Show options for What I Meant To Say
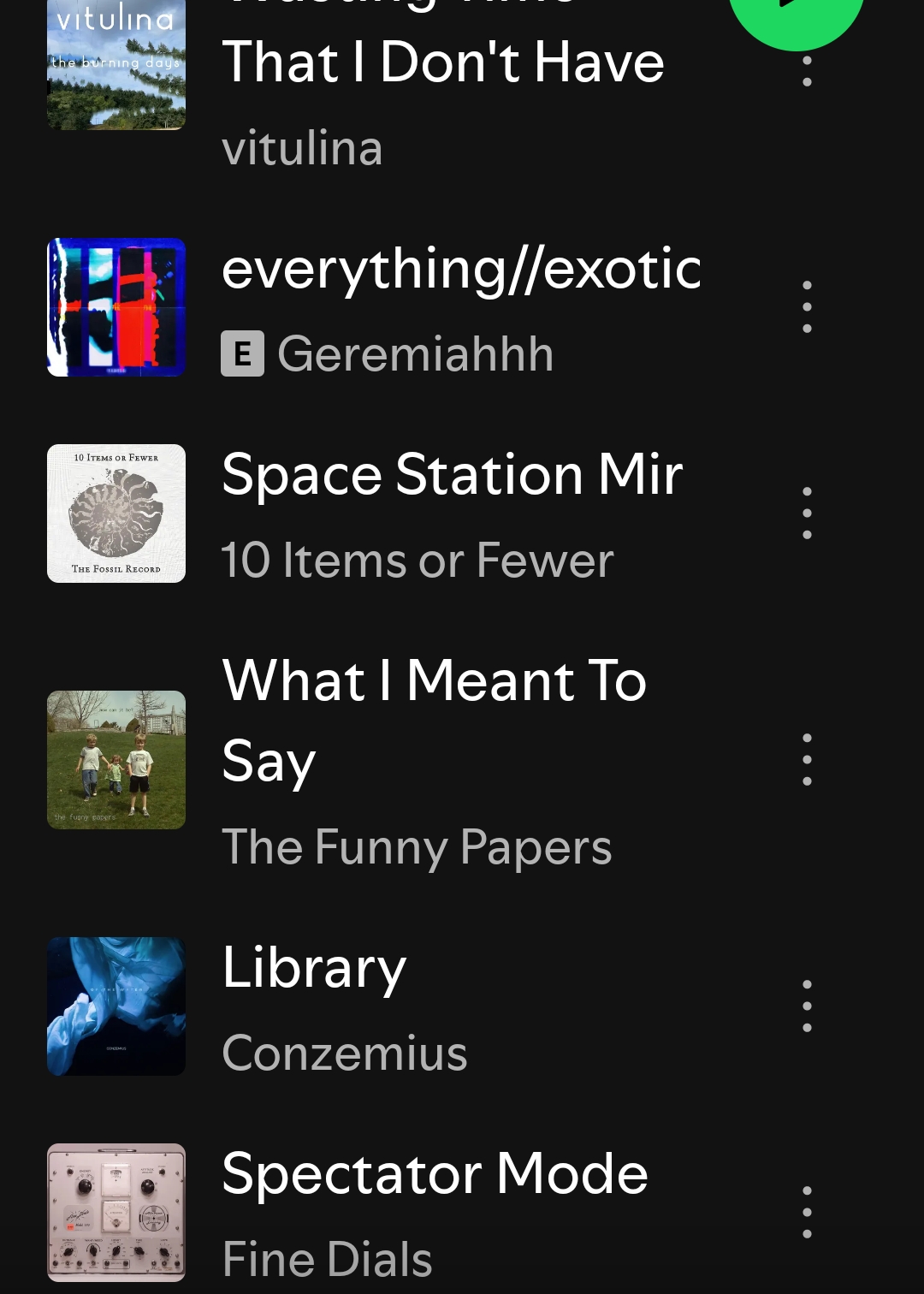Viewport: 924px width, 1294px height. (807, 760)
